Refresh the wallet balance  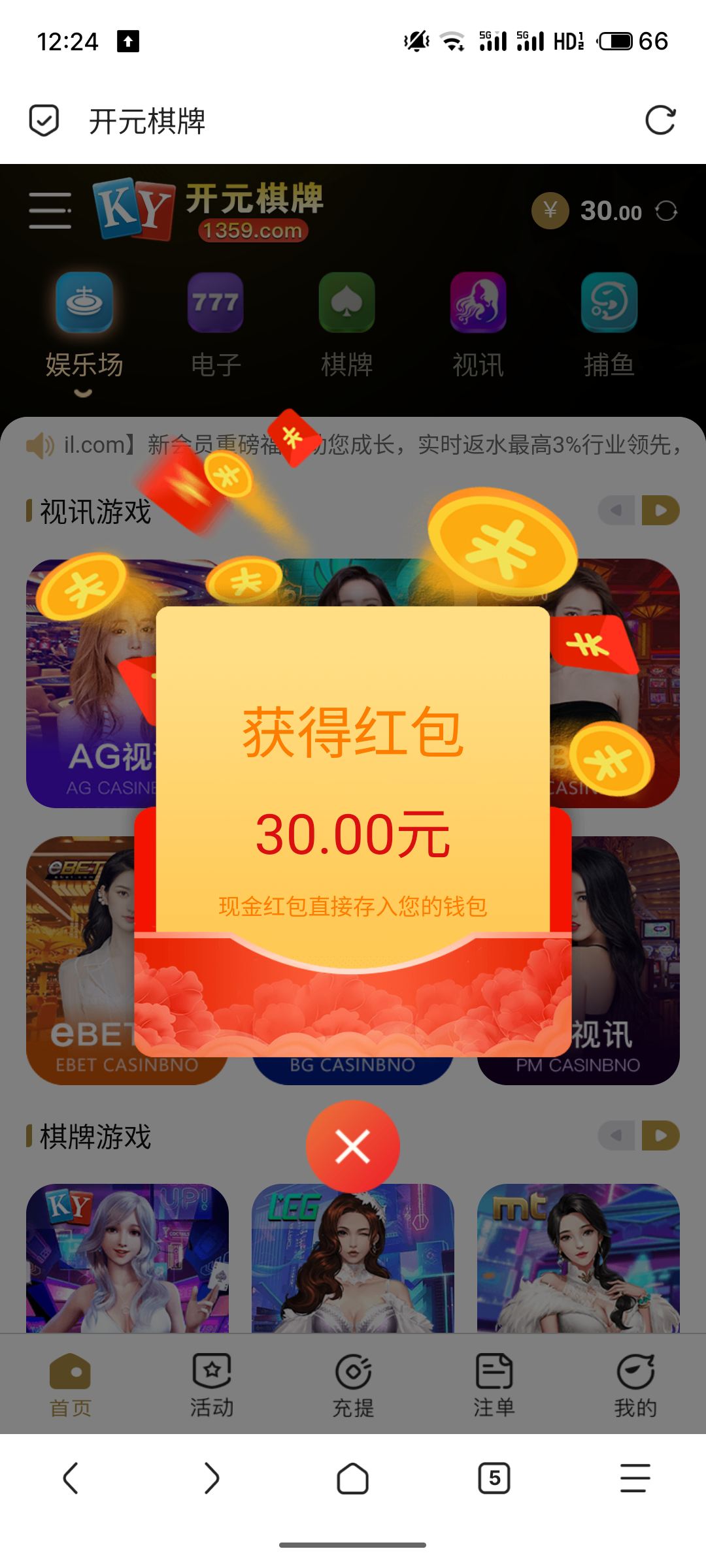tap(666, 211)
